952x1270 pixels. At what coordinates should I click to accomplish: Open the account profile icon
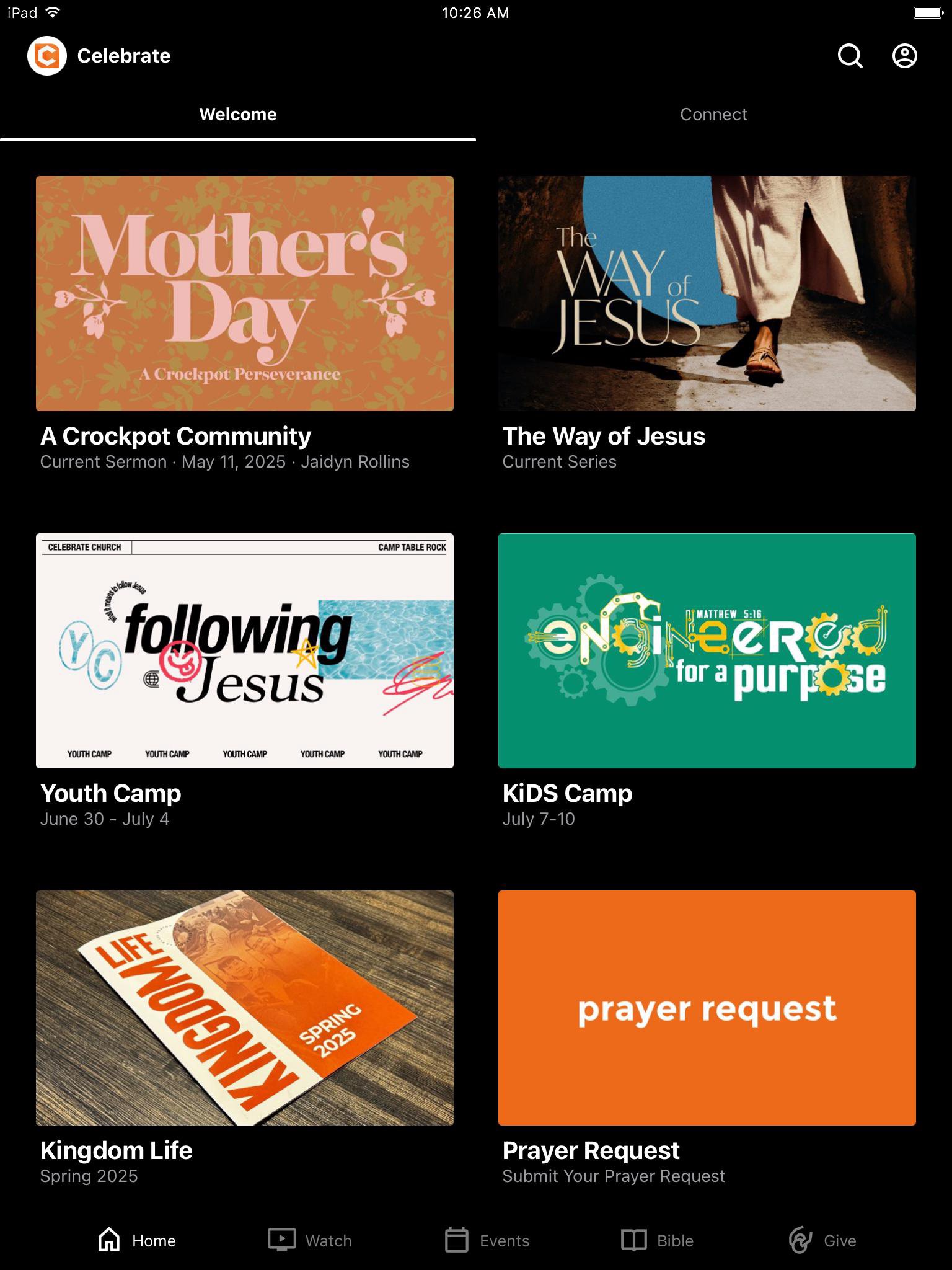point(904,56)
